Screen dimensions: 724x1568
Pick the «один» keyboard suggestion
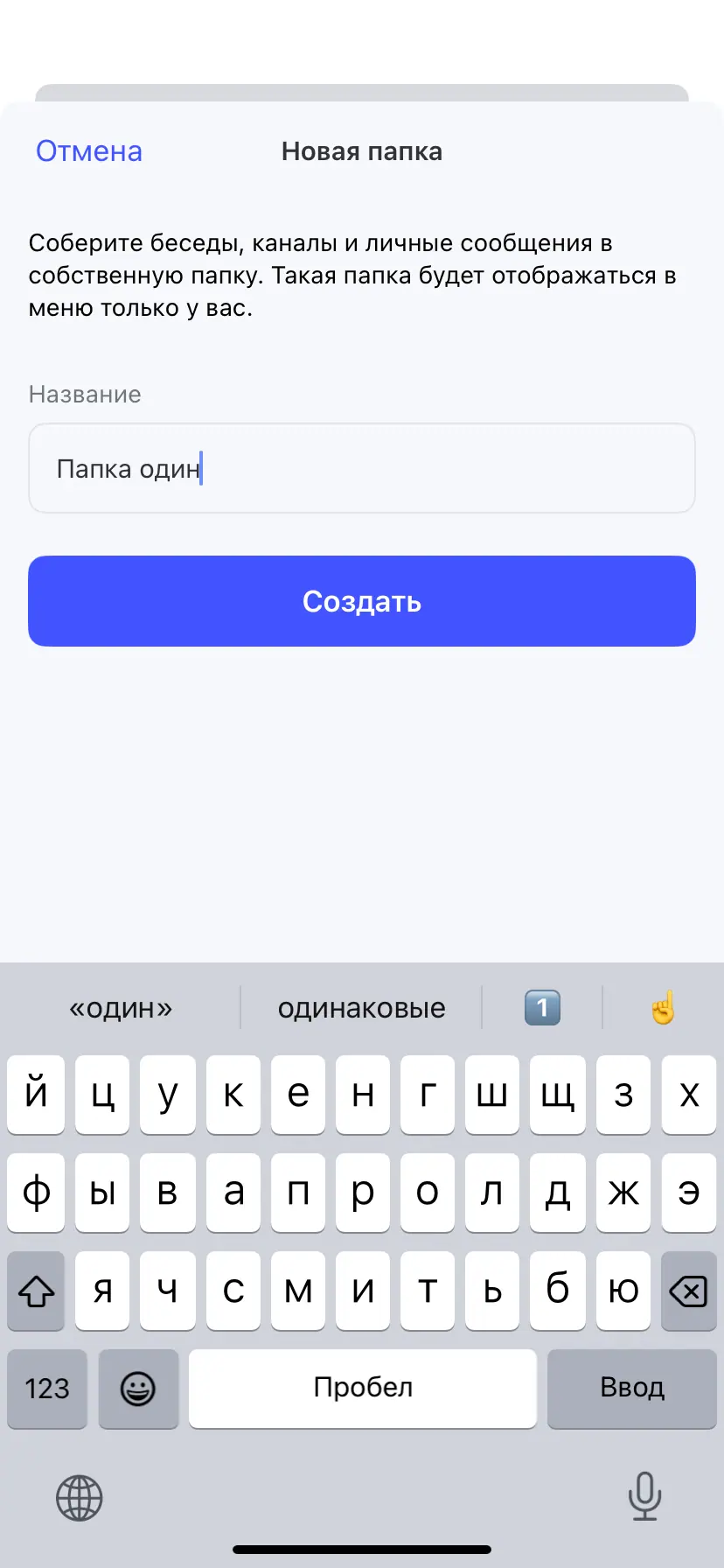pyautogui.click(x=121, y=1008)
